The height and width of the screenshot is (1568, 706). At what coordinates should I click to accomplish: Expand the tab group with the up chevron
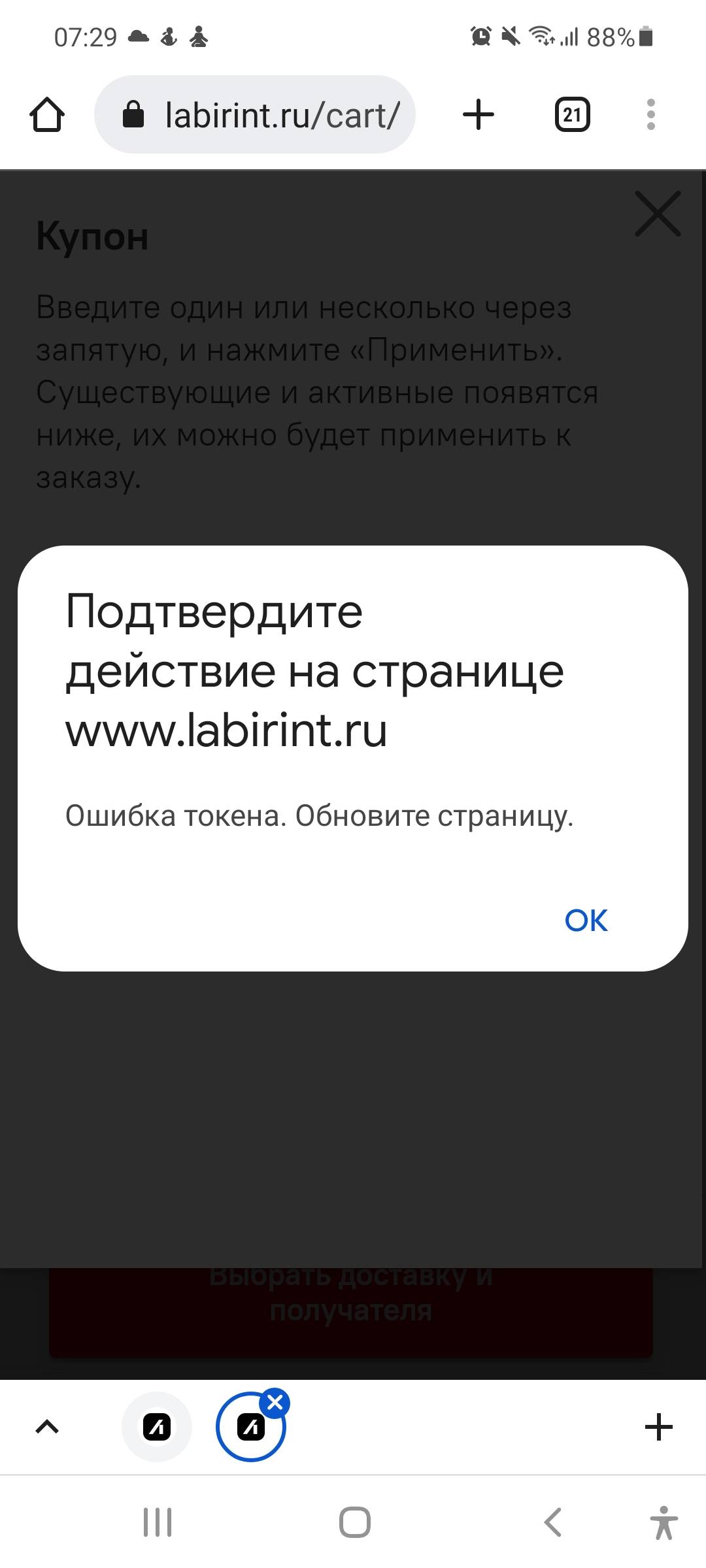47,1427
